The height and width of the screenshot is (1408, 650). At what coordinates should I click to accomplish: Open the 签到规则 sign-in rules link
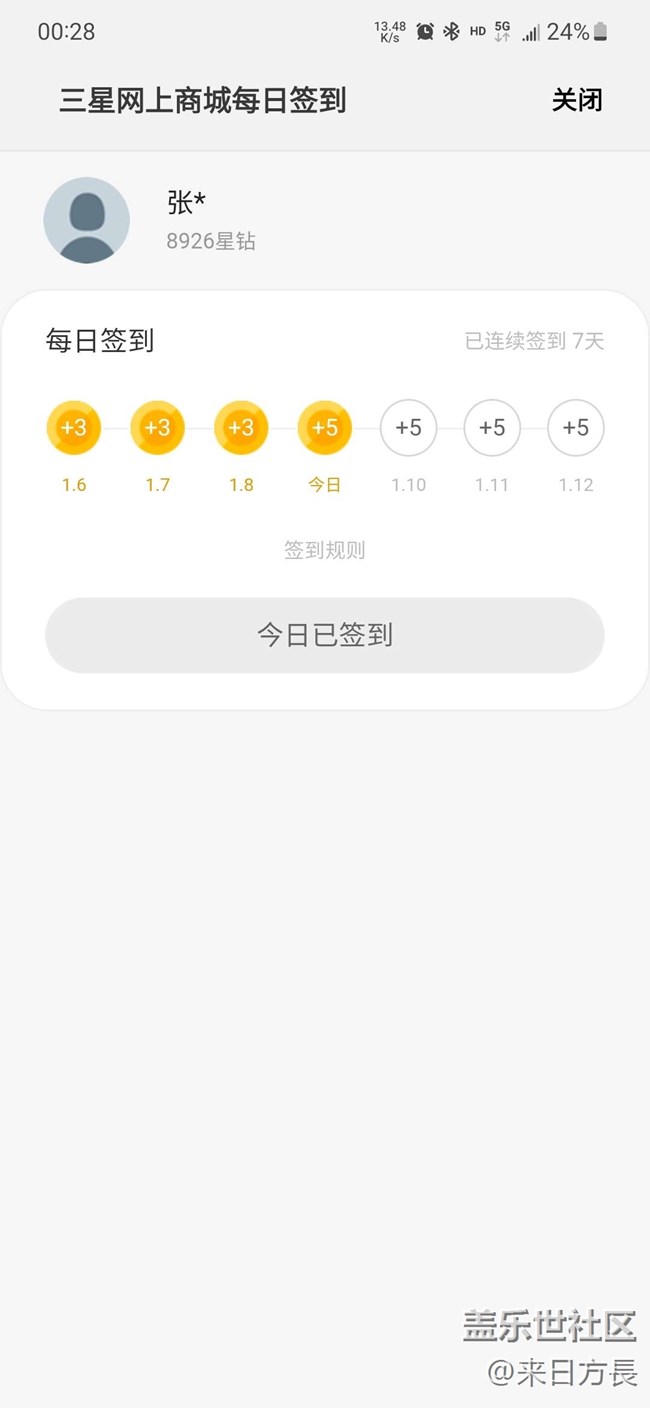tap(324, 550)
